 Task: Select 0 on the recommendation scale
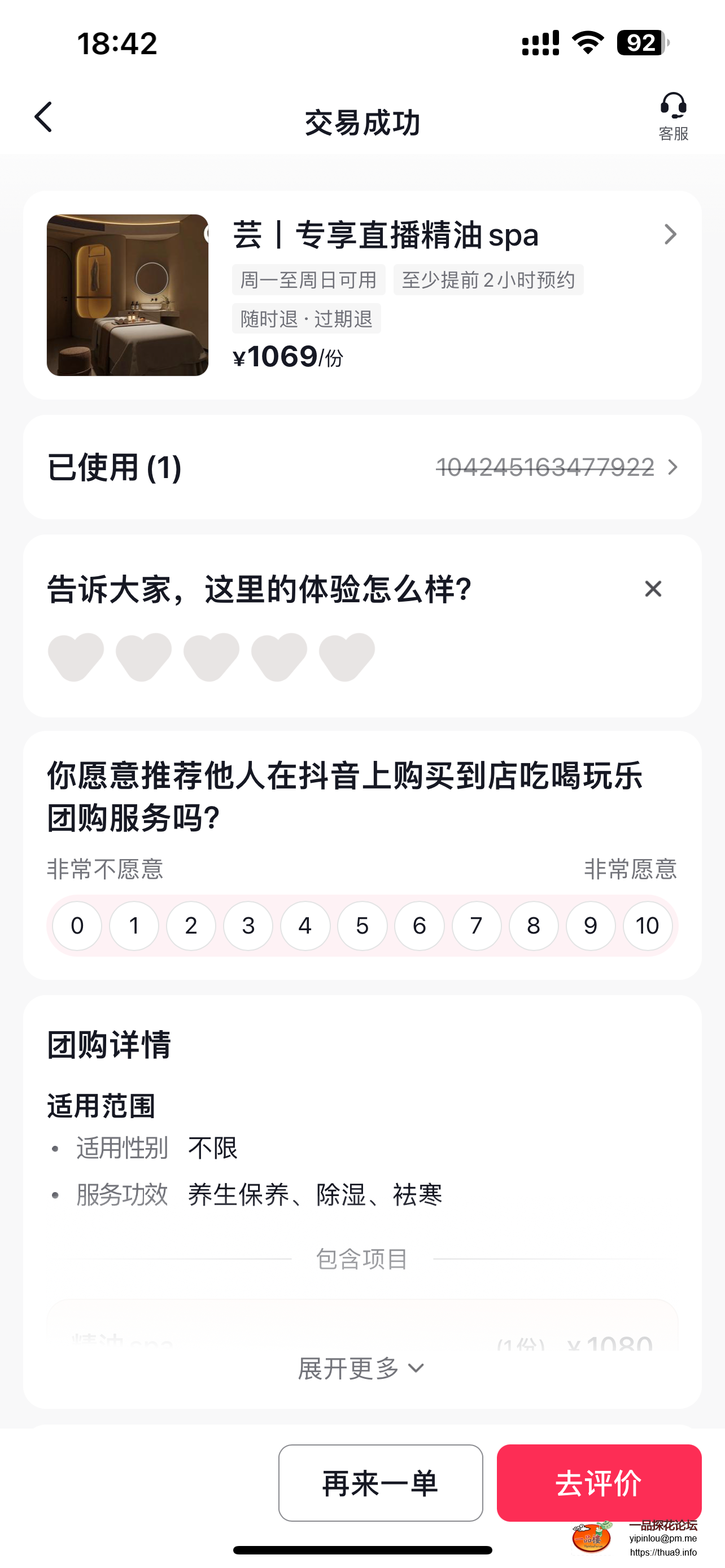click(x=77, y=926)
